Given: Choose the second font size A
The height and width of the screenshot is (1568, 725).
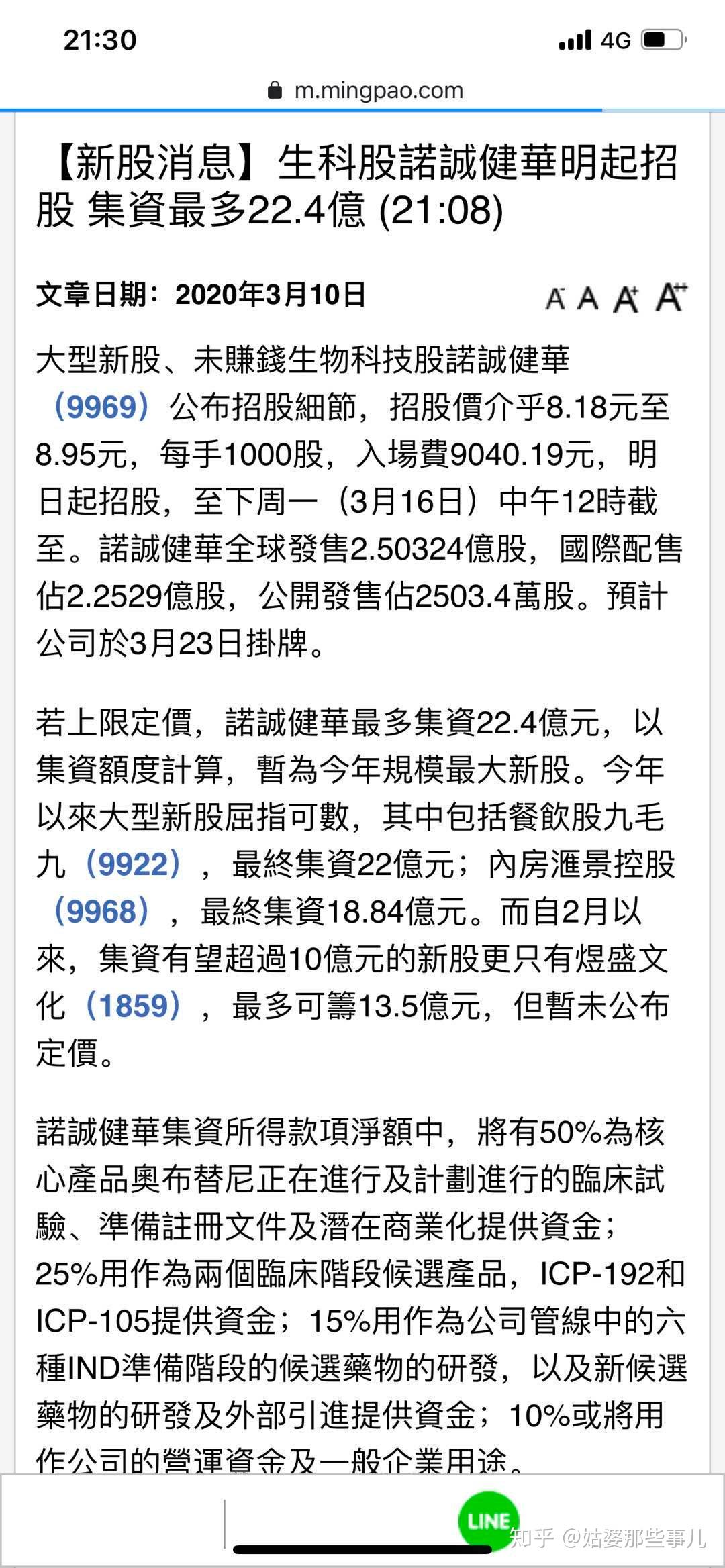Looking at the screenshot, I should tap(588, 297).
